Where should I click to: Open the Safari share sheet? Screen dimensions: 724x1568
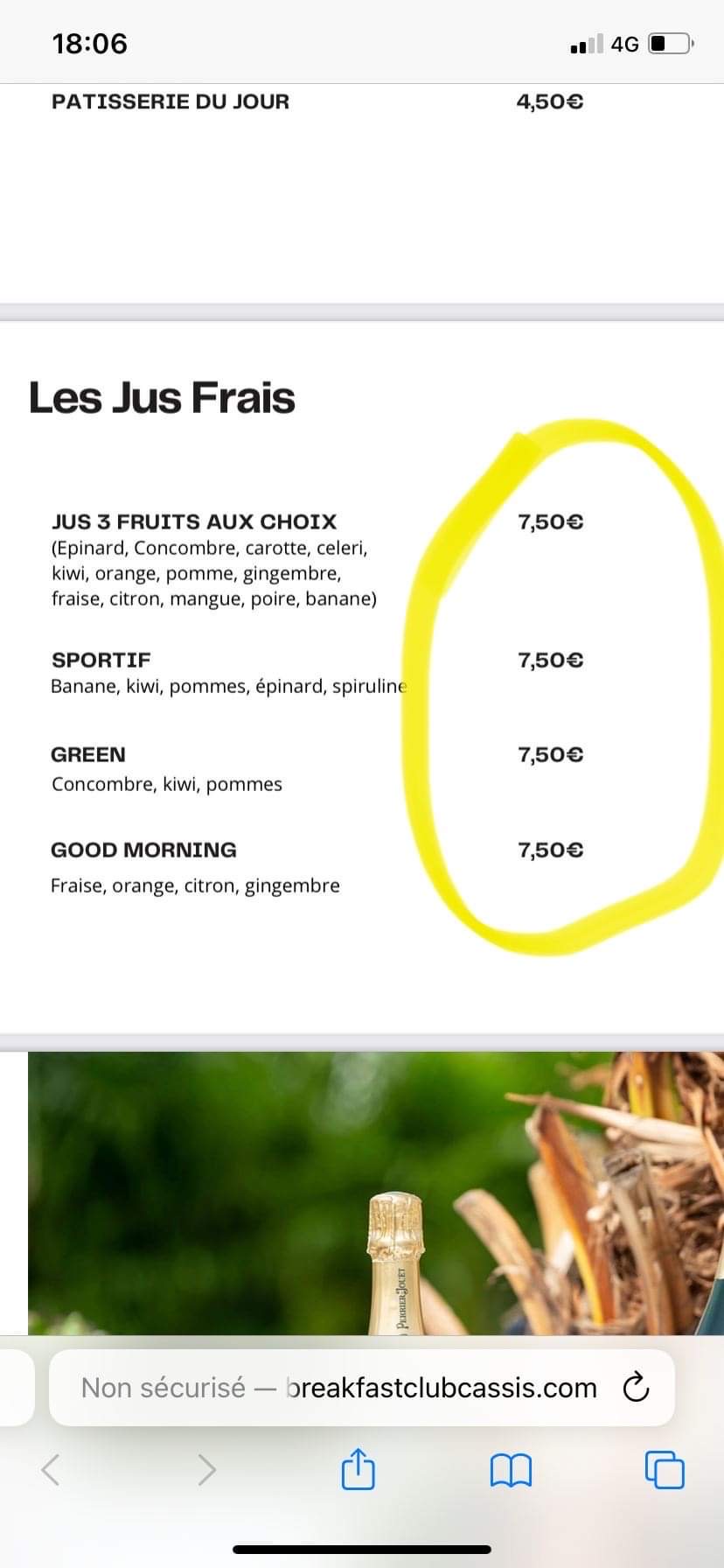point(358,1469)
